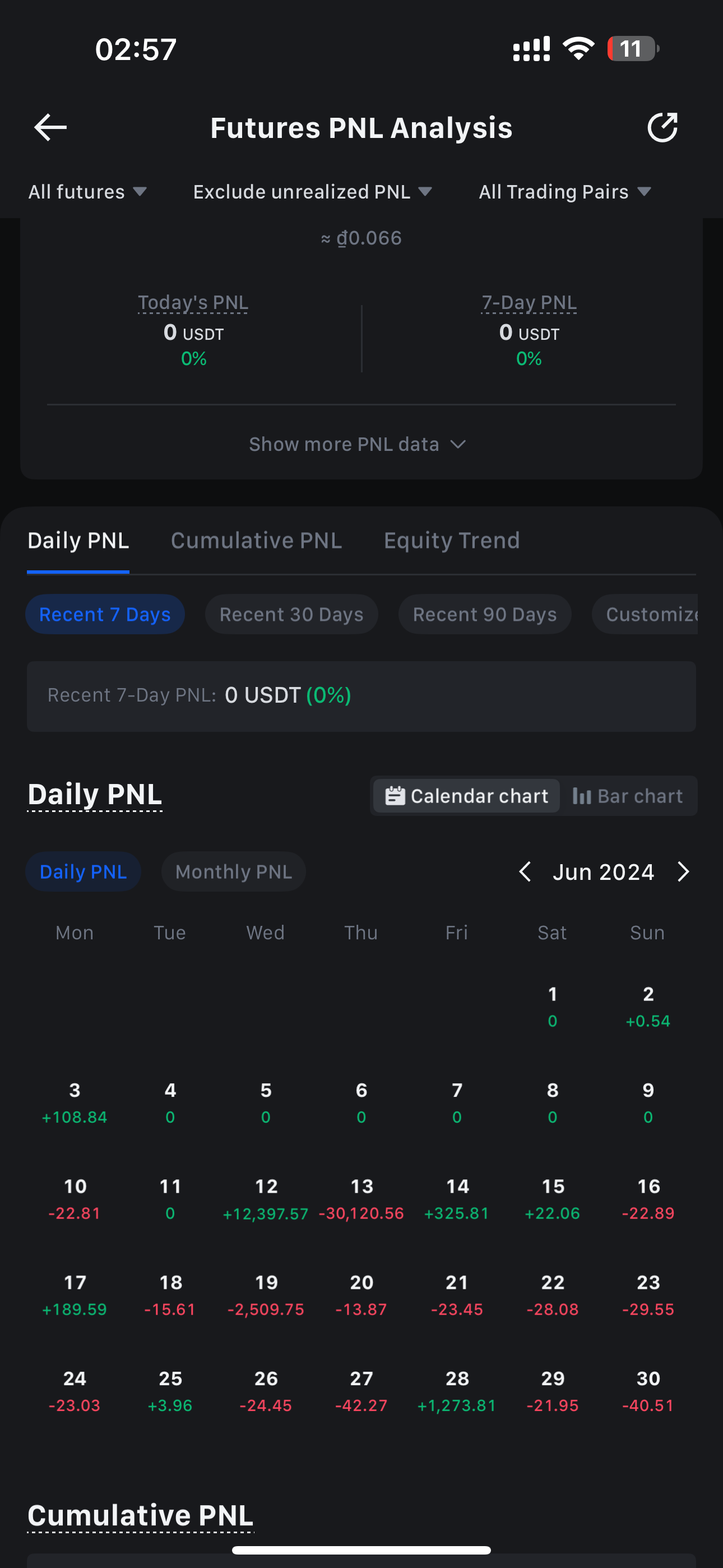Select Recent 7 Days chip

tap(105, 614)
